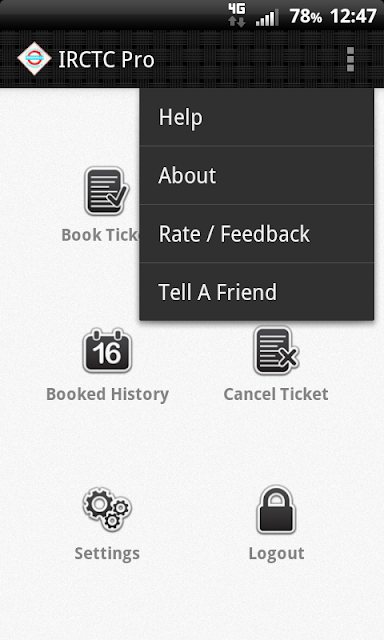The height and width of the screenshot is (640, 384).
Task: Choose Rate / Feedback
Action: [x=256, y=234]
